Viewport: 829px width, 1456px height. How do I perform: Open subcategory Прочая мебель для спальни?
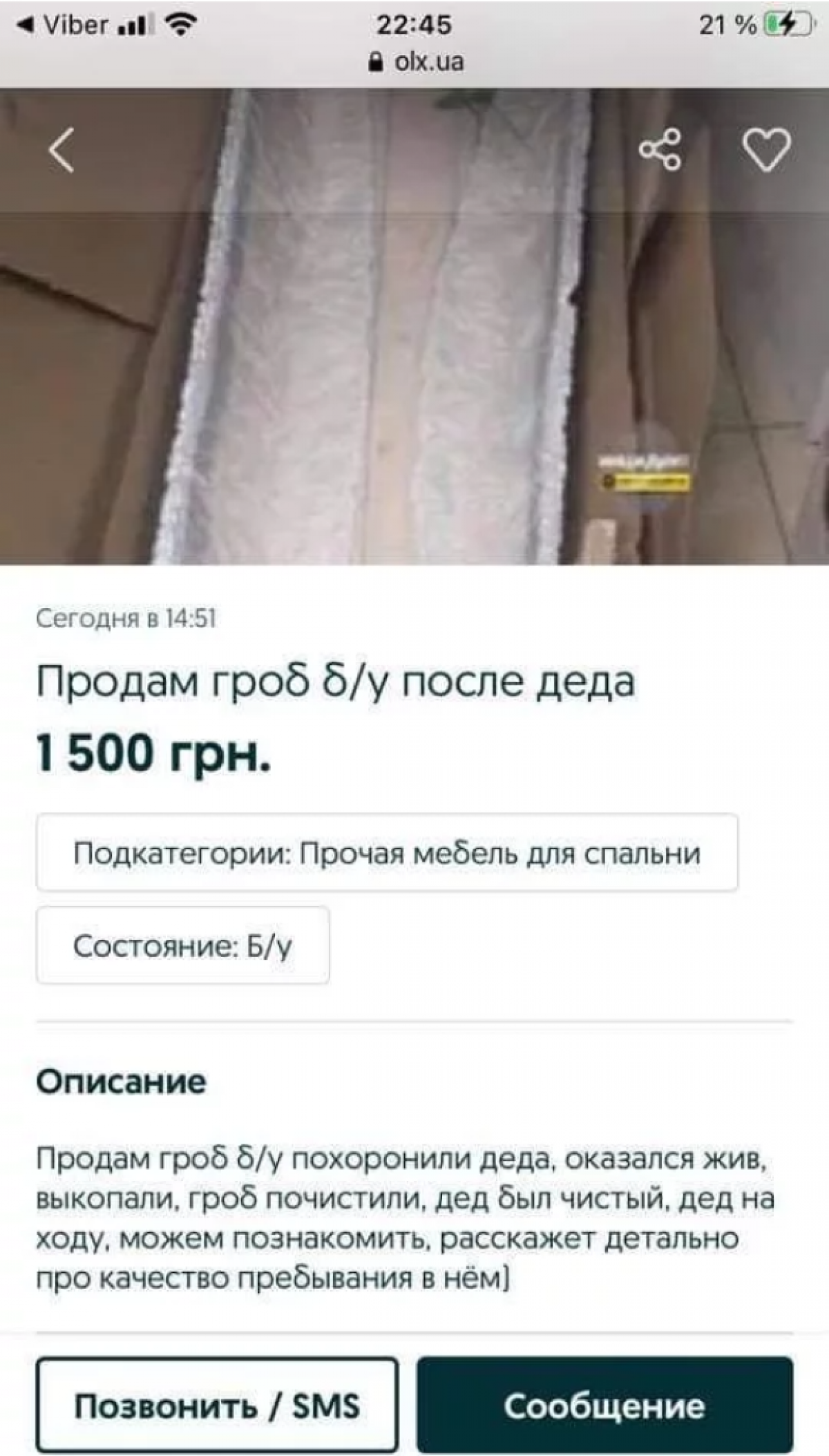387,853
